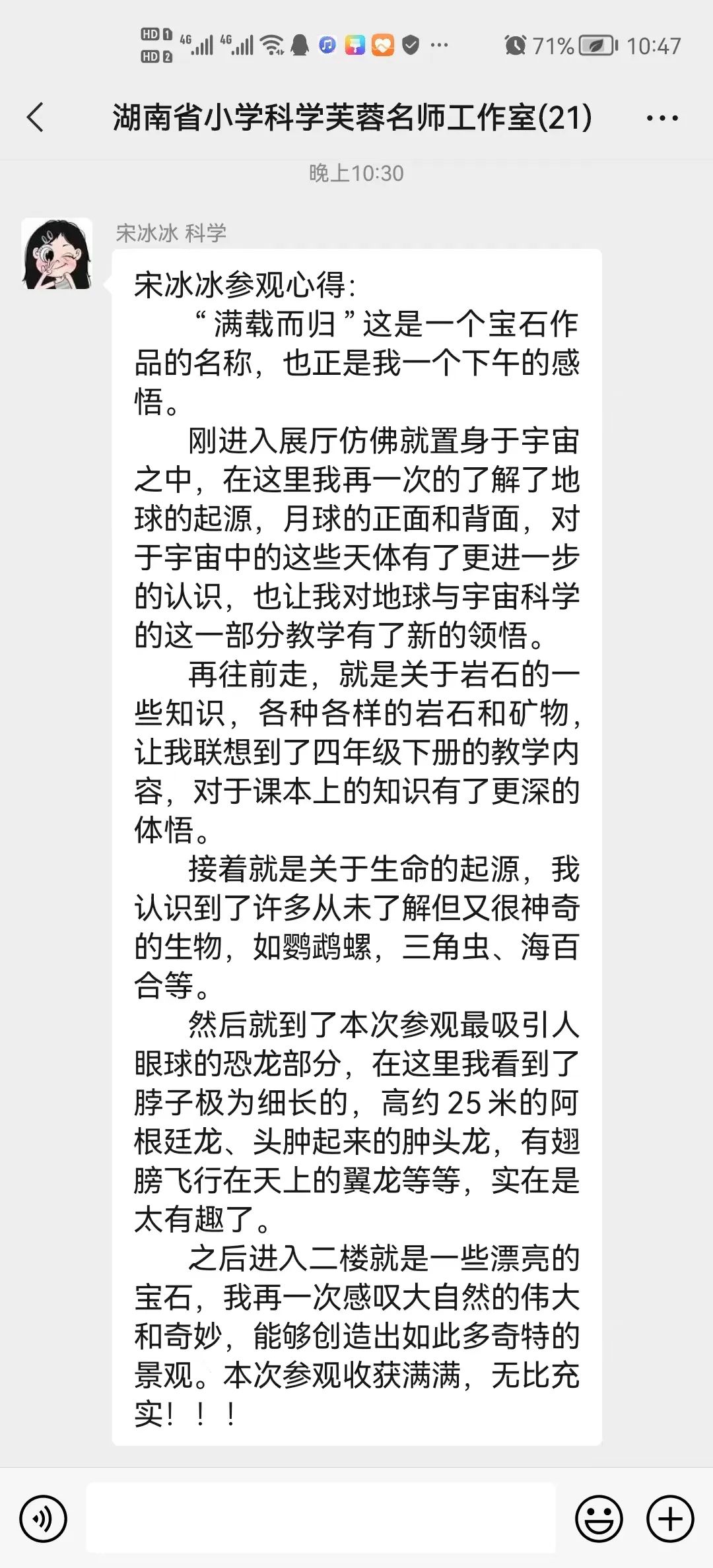713x1568 pixels.
Task: Open the plus attachments menu
Action: pyautogui.click(x=669, y=1519)
